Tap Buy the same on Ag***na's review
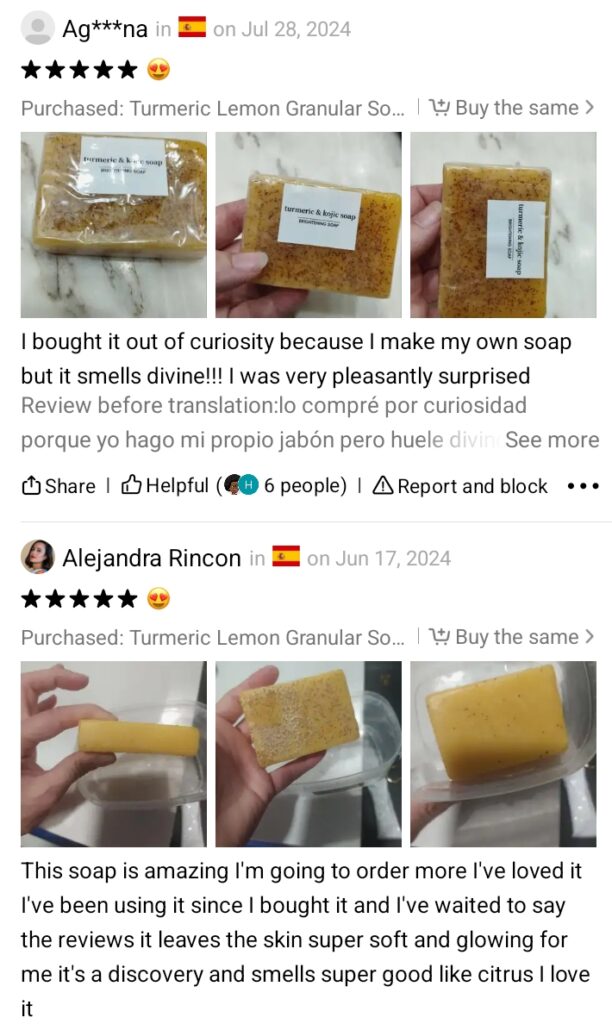 coord(512,108)
